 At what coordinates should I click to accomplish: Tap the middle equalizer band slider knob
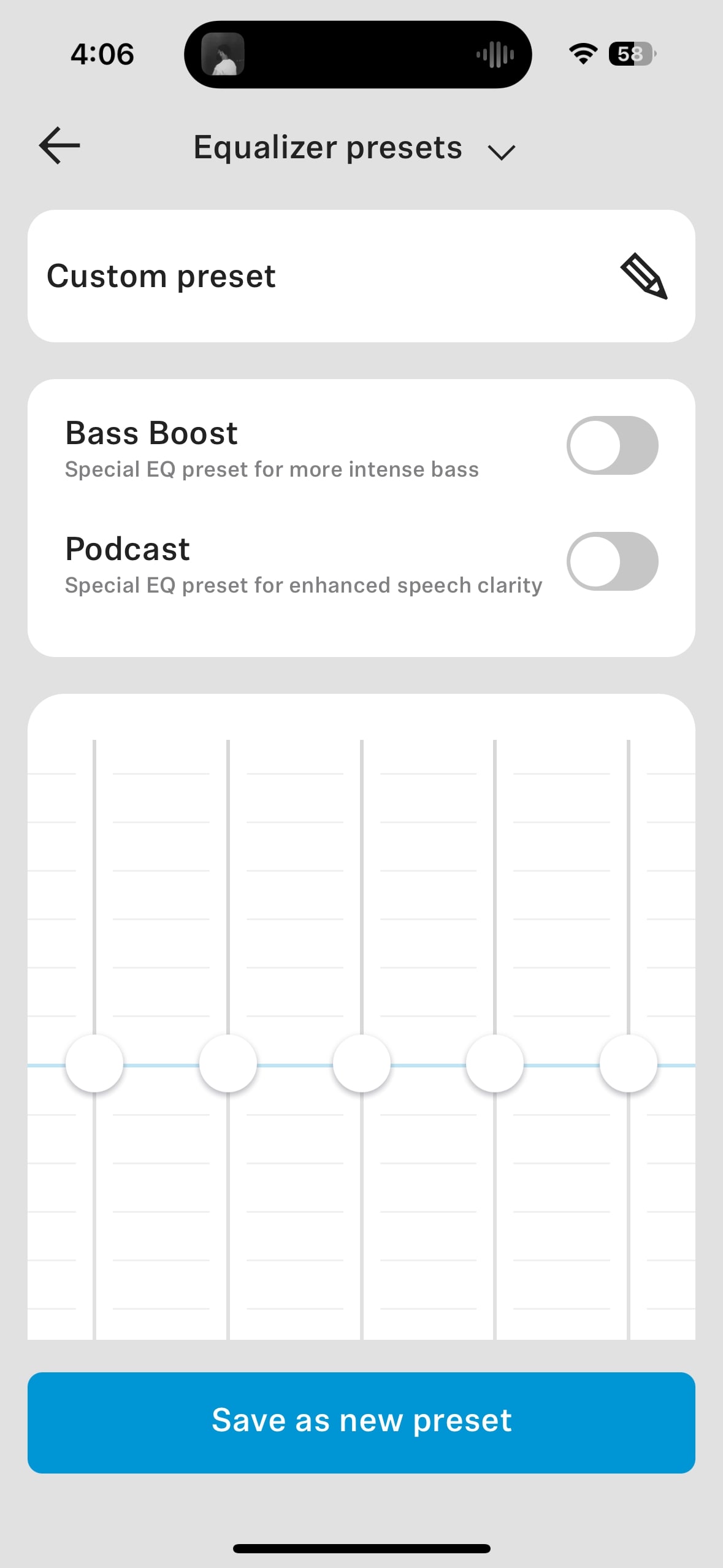tap(362, 1063)
